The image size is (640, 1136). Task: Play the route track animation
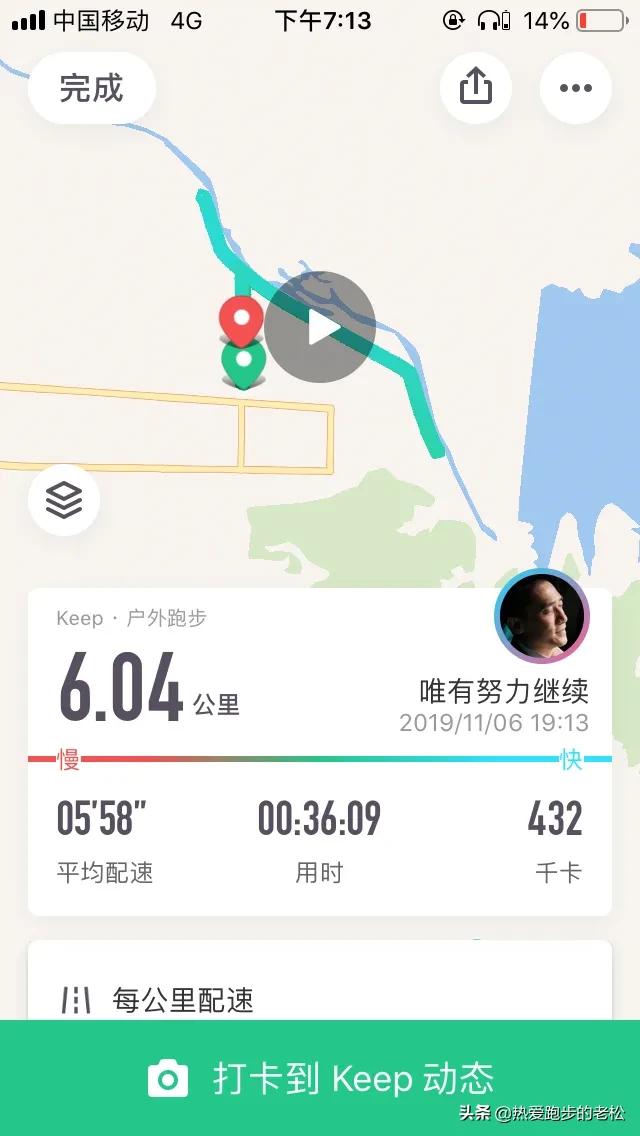pos(320,327)
